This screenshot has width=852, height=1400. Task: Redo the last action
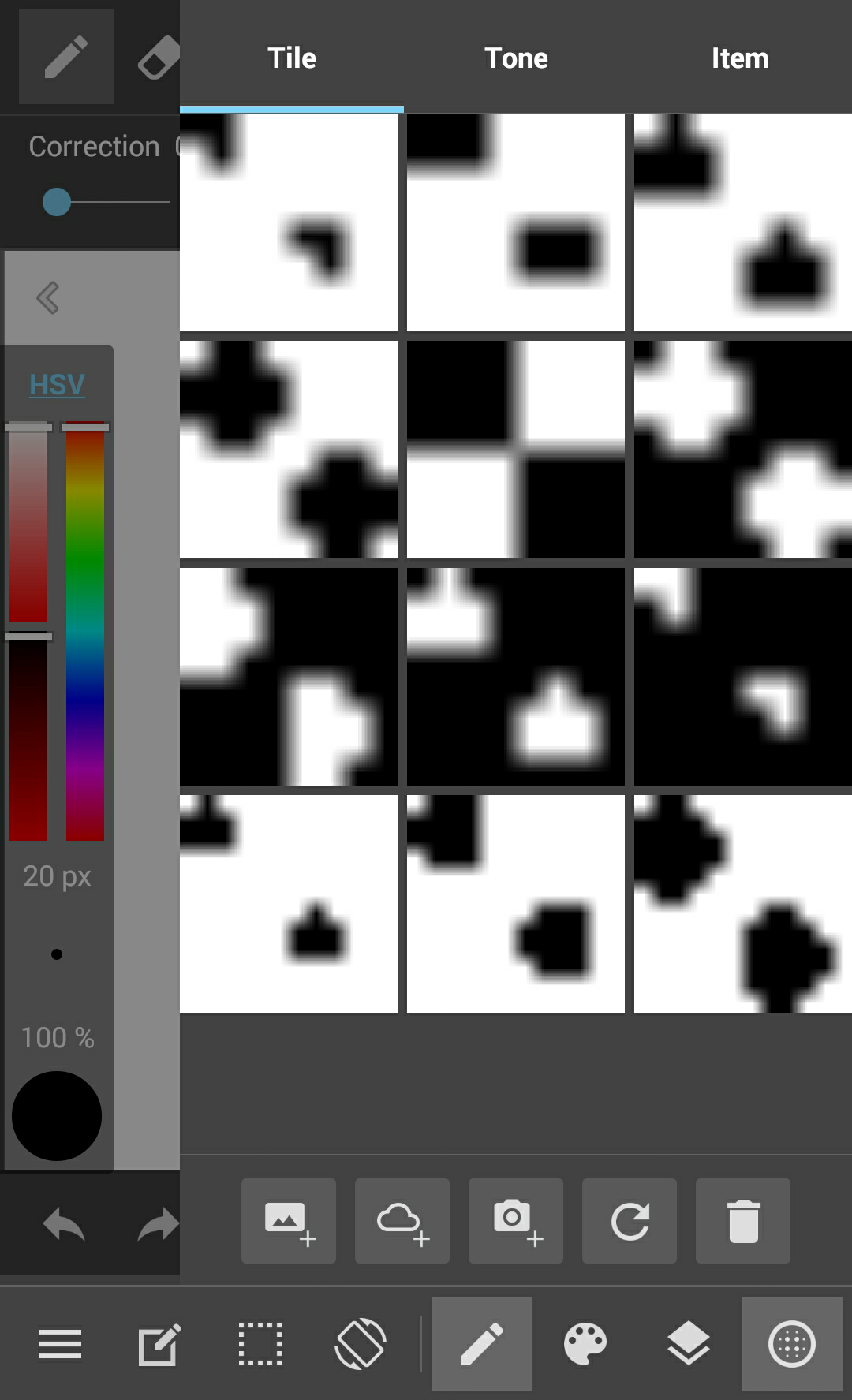[x=158, y=1226]
